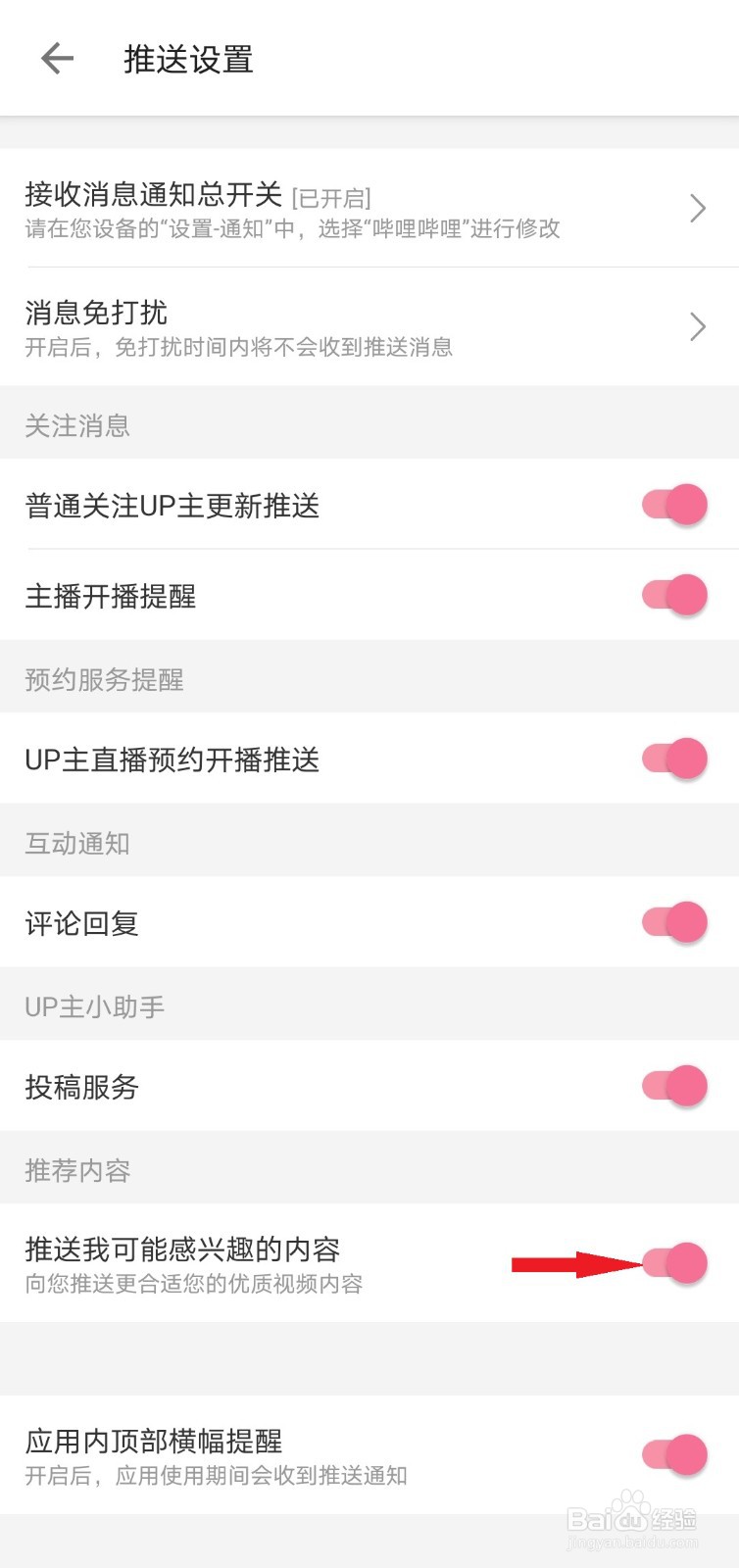Tap the 已开启 status label
The height and width of the screenshot is (1568, 739).
pos(331,198)
